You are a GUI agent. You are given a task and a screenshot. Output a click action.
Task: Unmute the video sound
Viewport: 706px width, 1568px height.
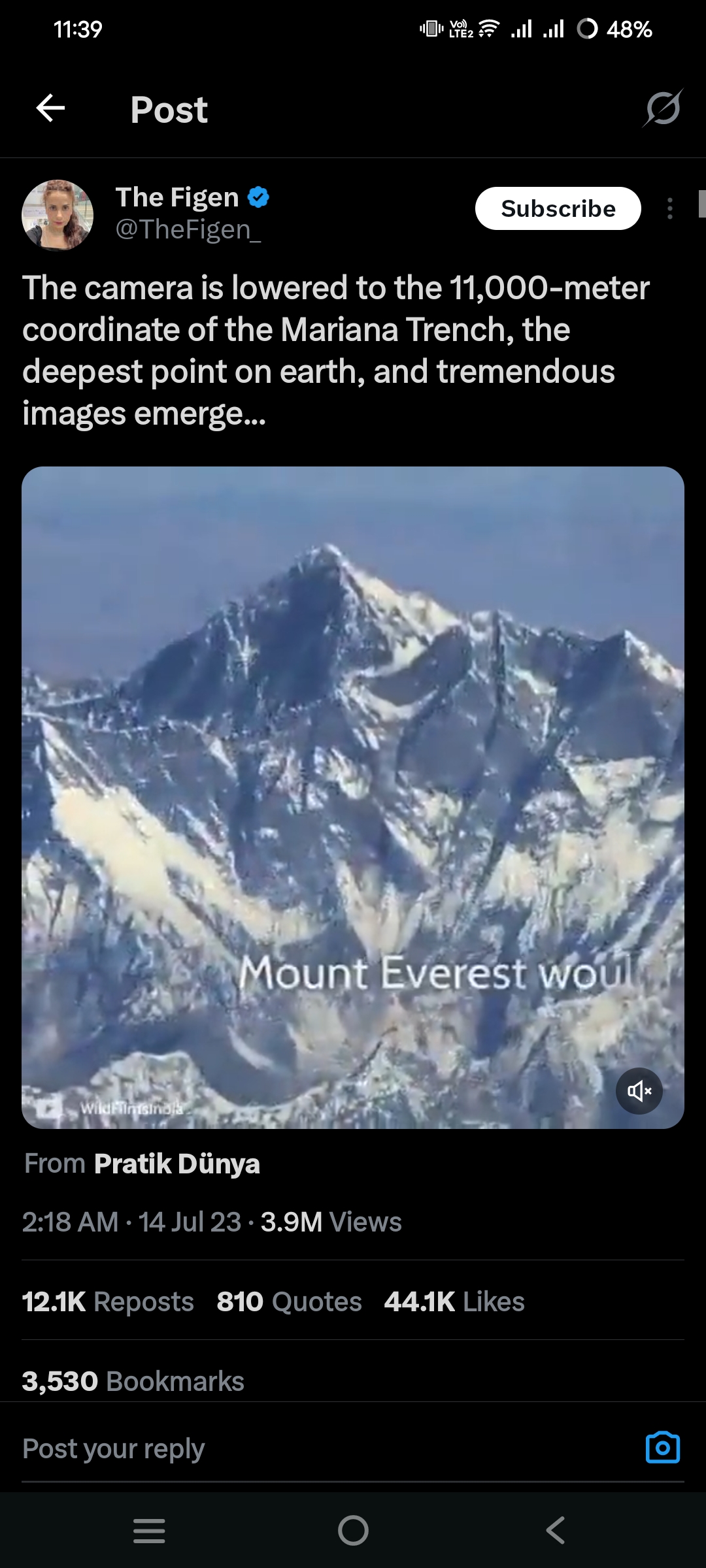click(x=639, y=1091)
